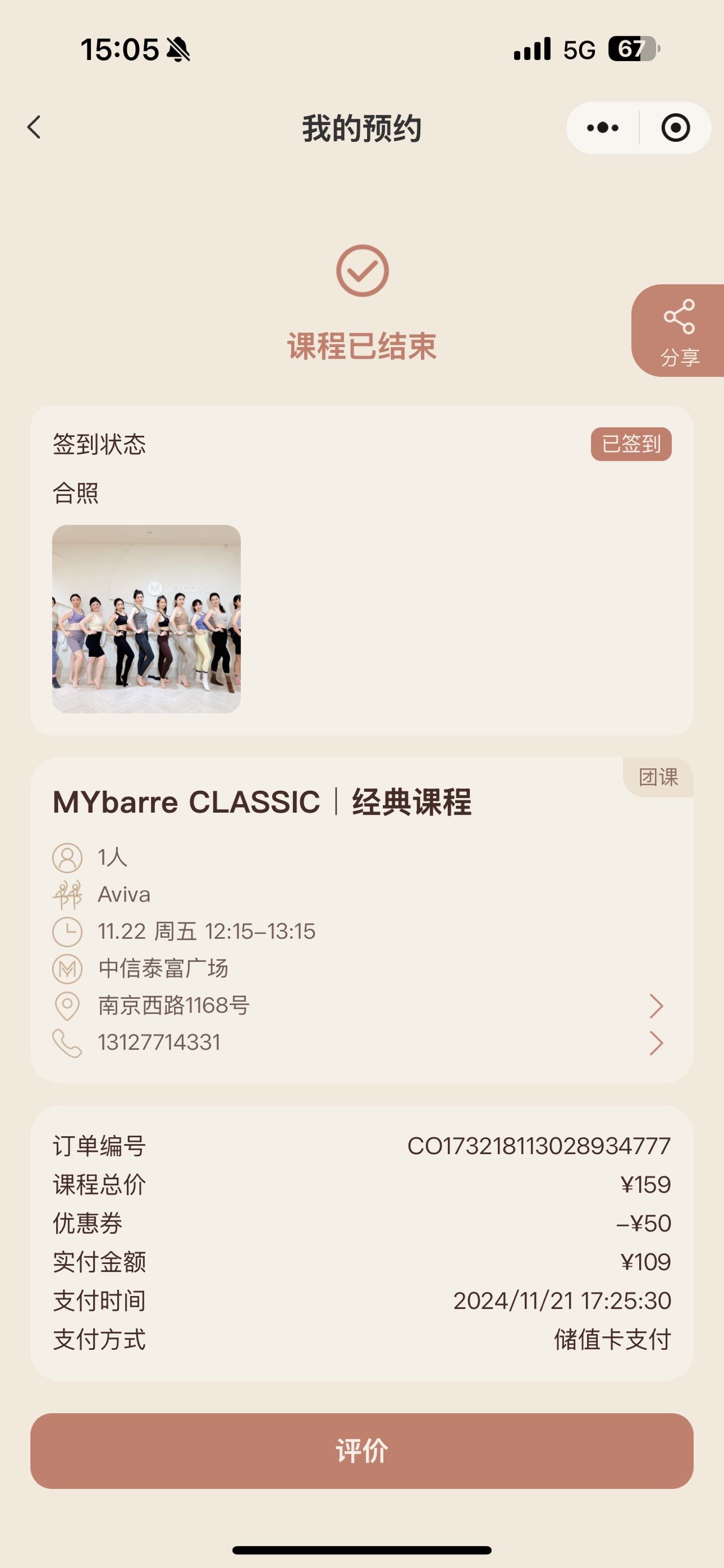Close the mini program with the circle button
This screenshot has width=724, height=1568.
pos(675,128)
